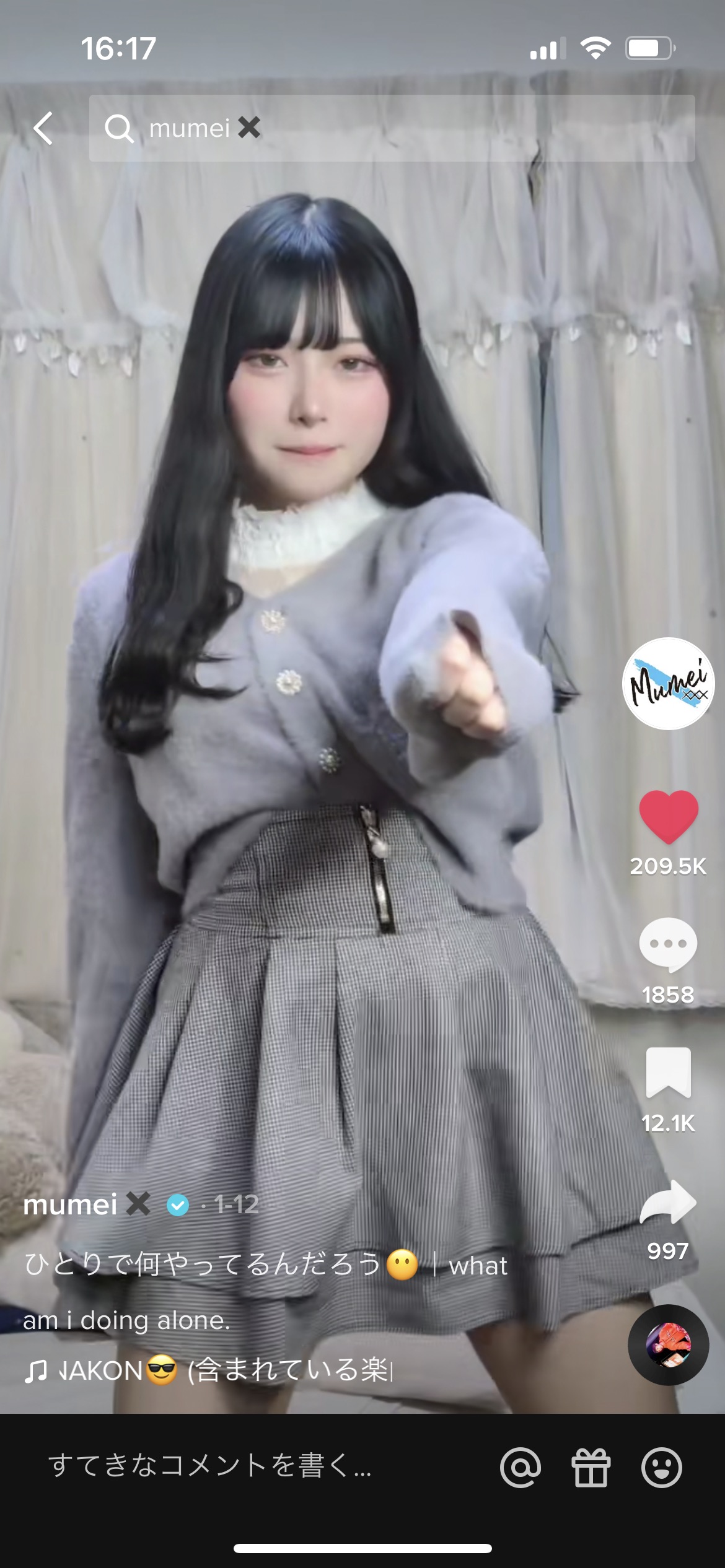Open the Mumei profile avatar

(x=668, y=684)
